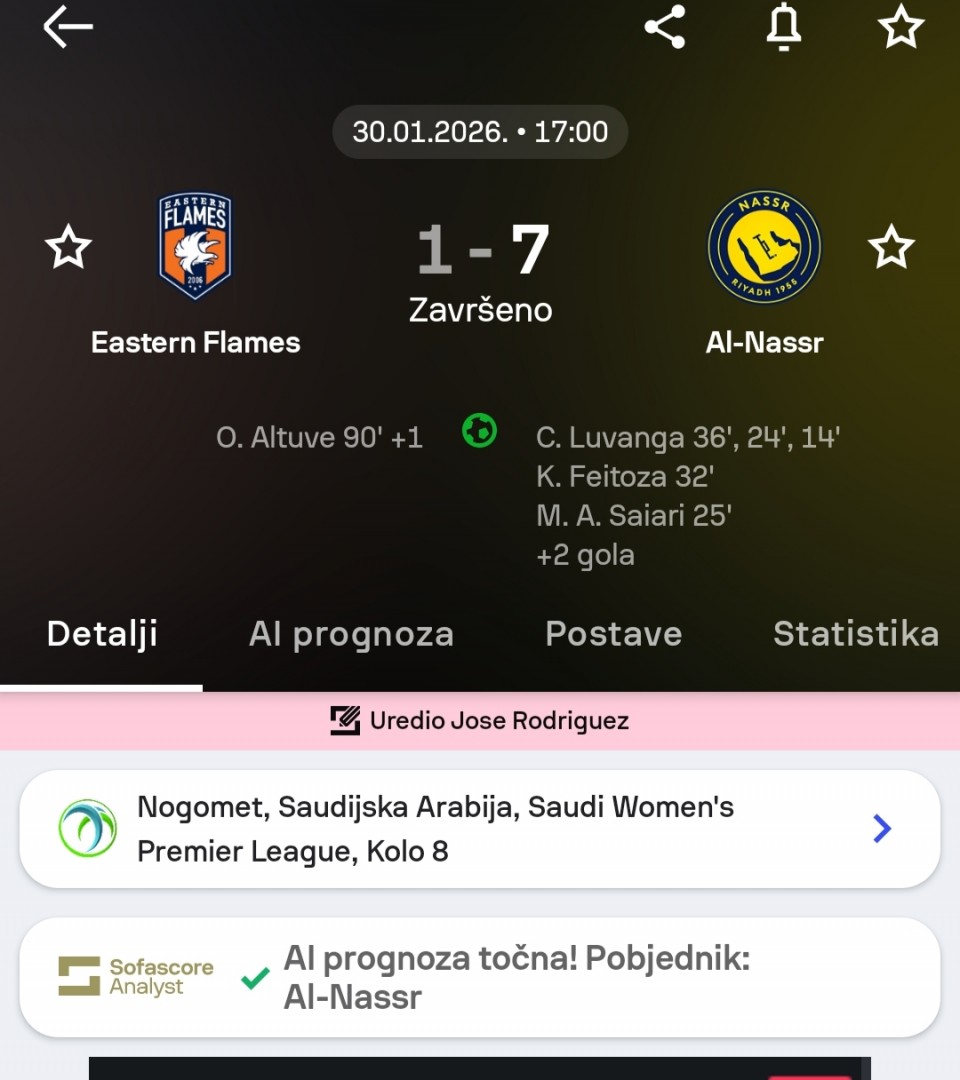Open the Sofascore Analyst AI prediction card
The width and height of the screenshot is (960, 1080).
[480, 977]
